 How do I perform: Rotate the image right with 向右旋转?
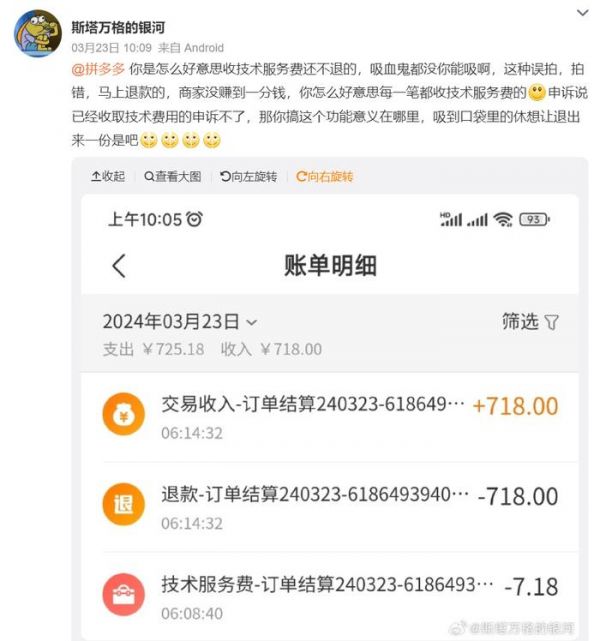(325, 177)
